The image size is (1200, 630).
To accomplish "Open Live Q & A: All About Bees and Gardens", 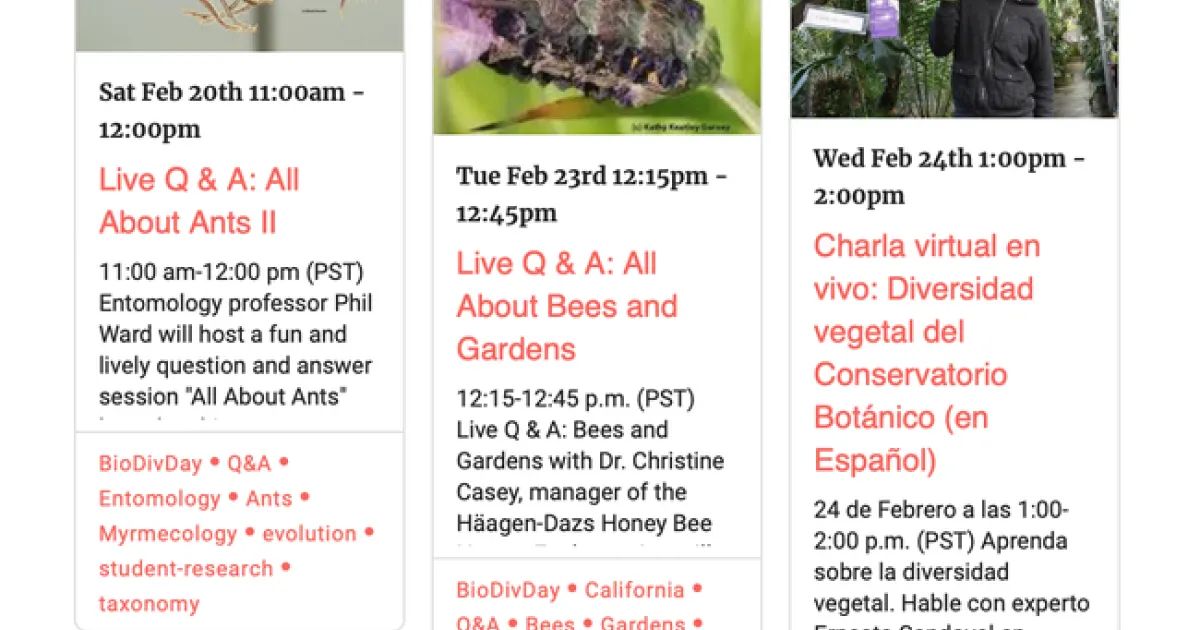I will pos(566,306).
